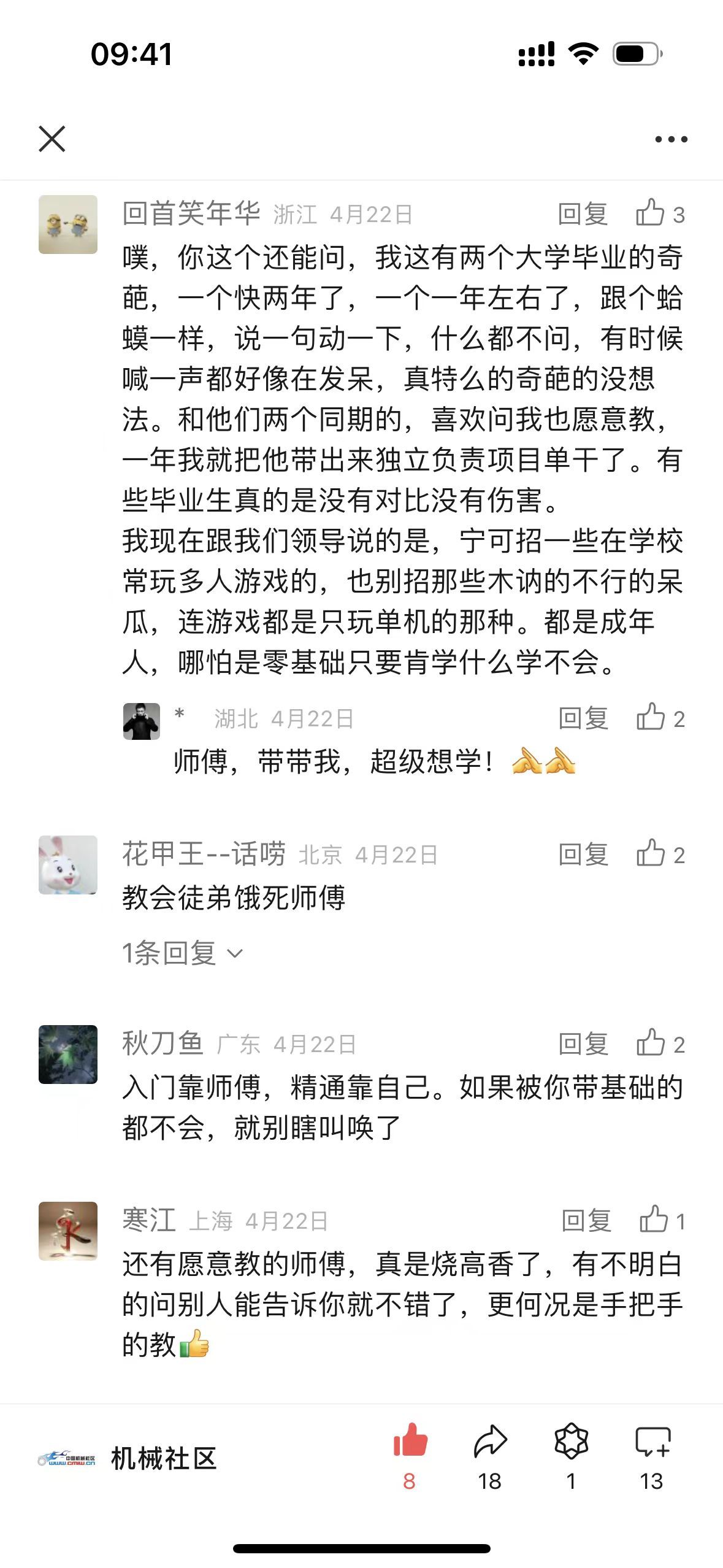Screen dimensions: 723x1568
Task: Expand the 1条回复 thread
Action: [x=182, y=953]
